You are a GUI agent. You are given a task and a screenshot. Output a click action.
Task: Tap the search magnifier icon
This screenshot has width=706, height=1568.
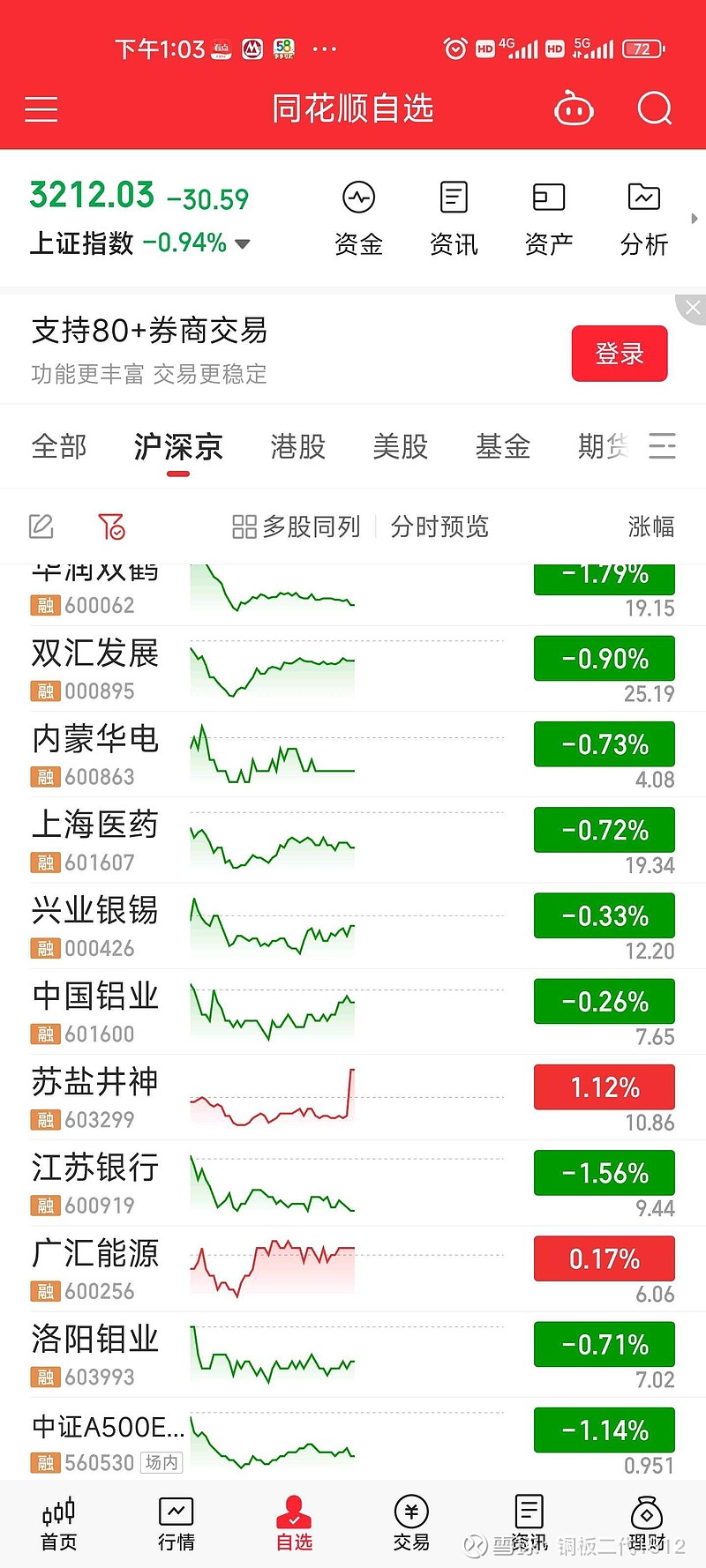coord(654,108)
